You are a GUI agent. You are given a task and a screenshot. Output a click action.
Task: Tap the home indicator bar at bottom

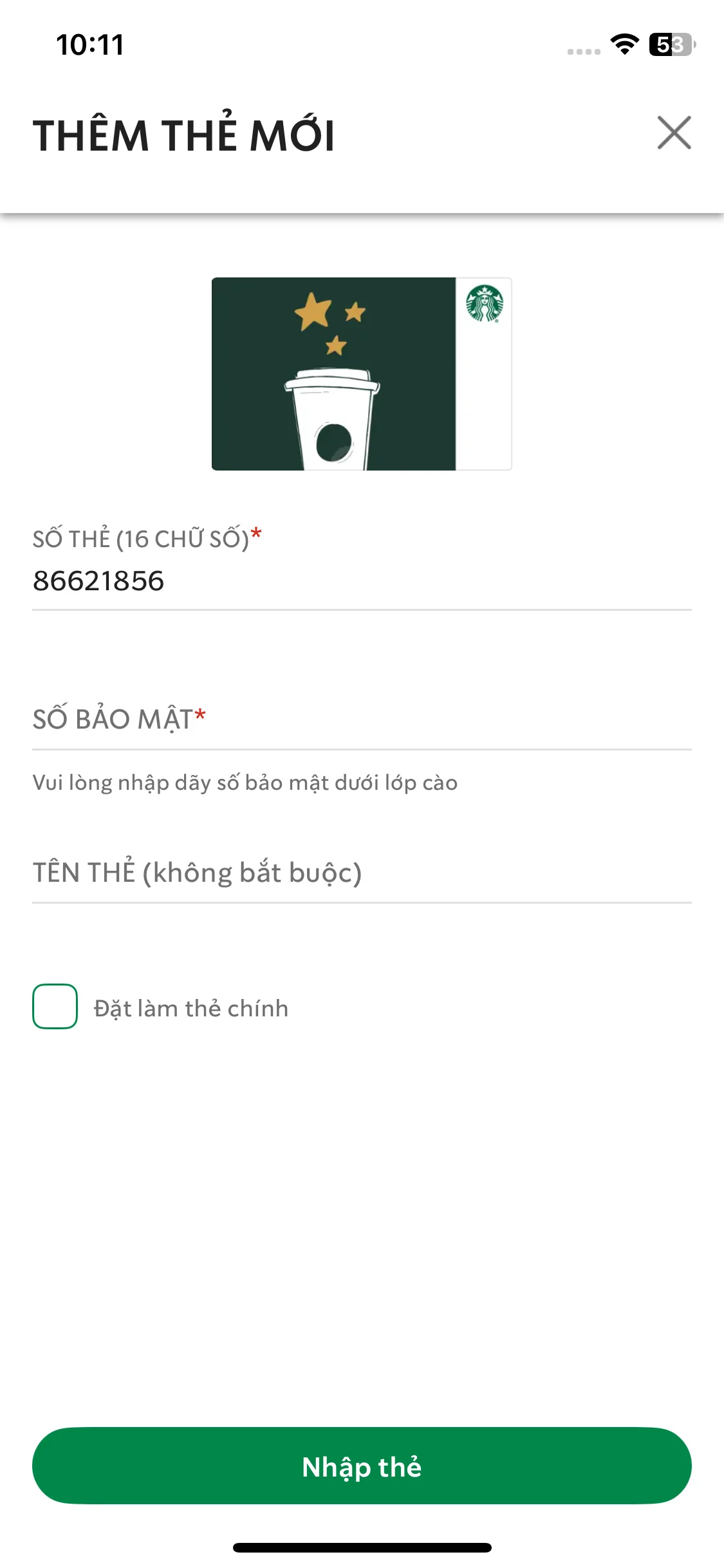(362, 1547)
